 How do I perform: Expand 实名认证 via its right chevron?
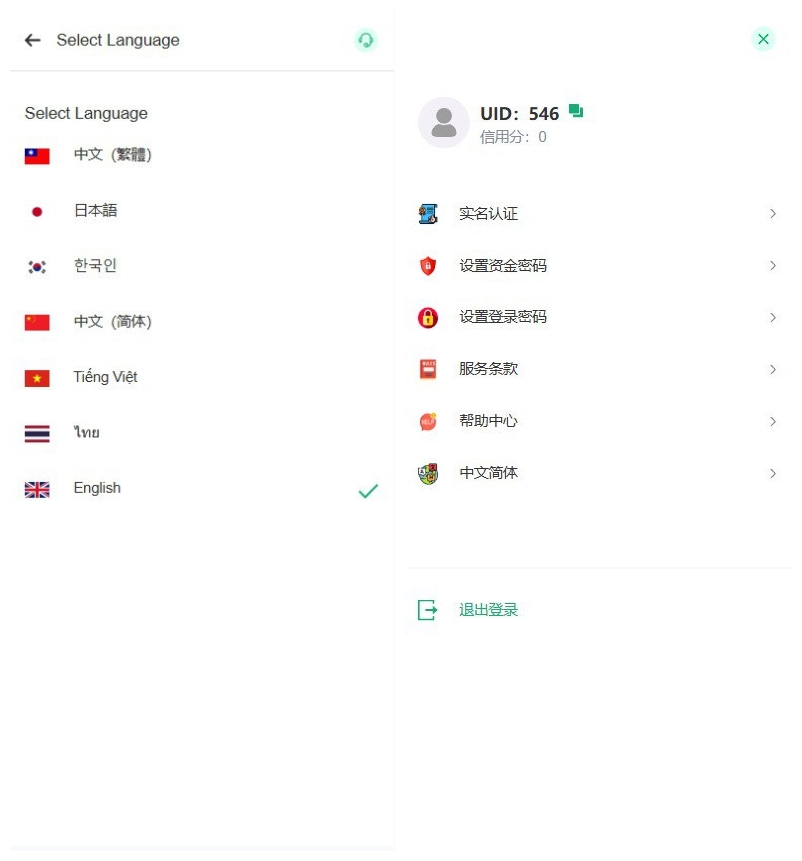773,213
